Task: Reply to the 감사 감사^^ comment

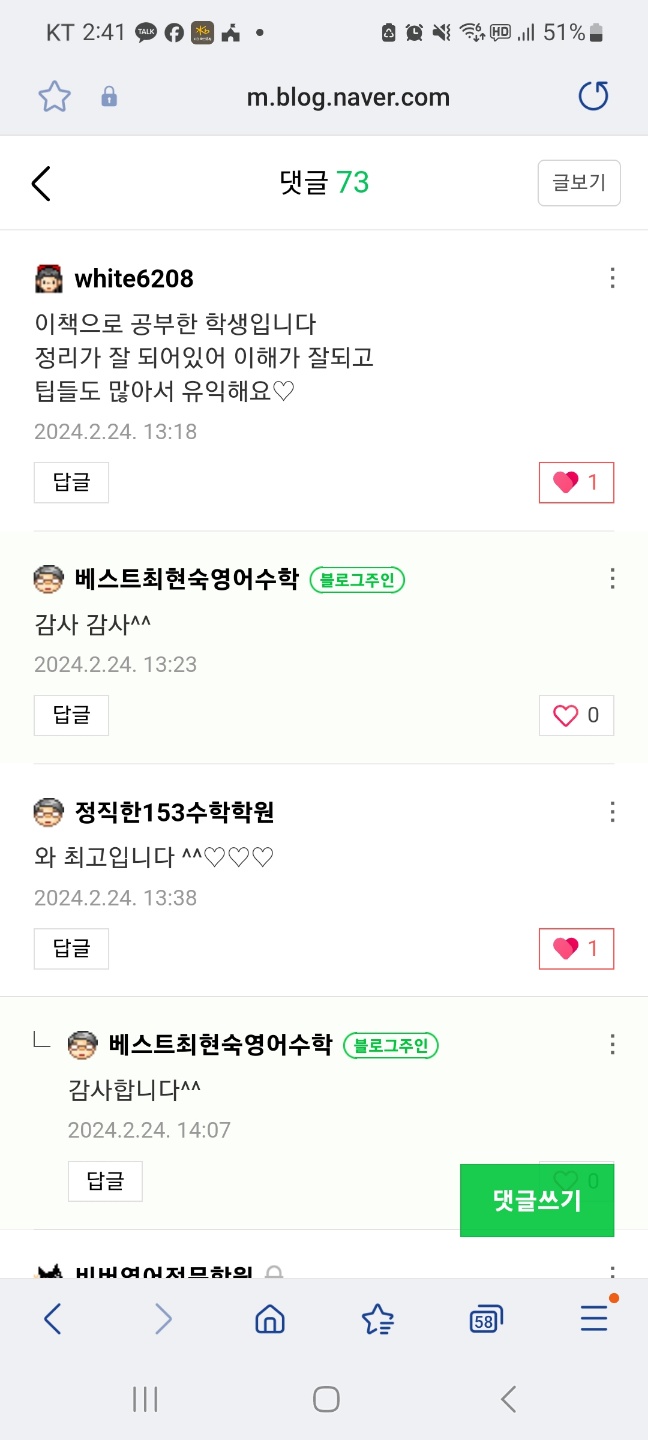Action: 71,715
